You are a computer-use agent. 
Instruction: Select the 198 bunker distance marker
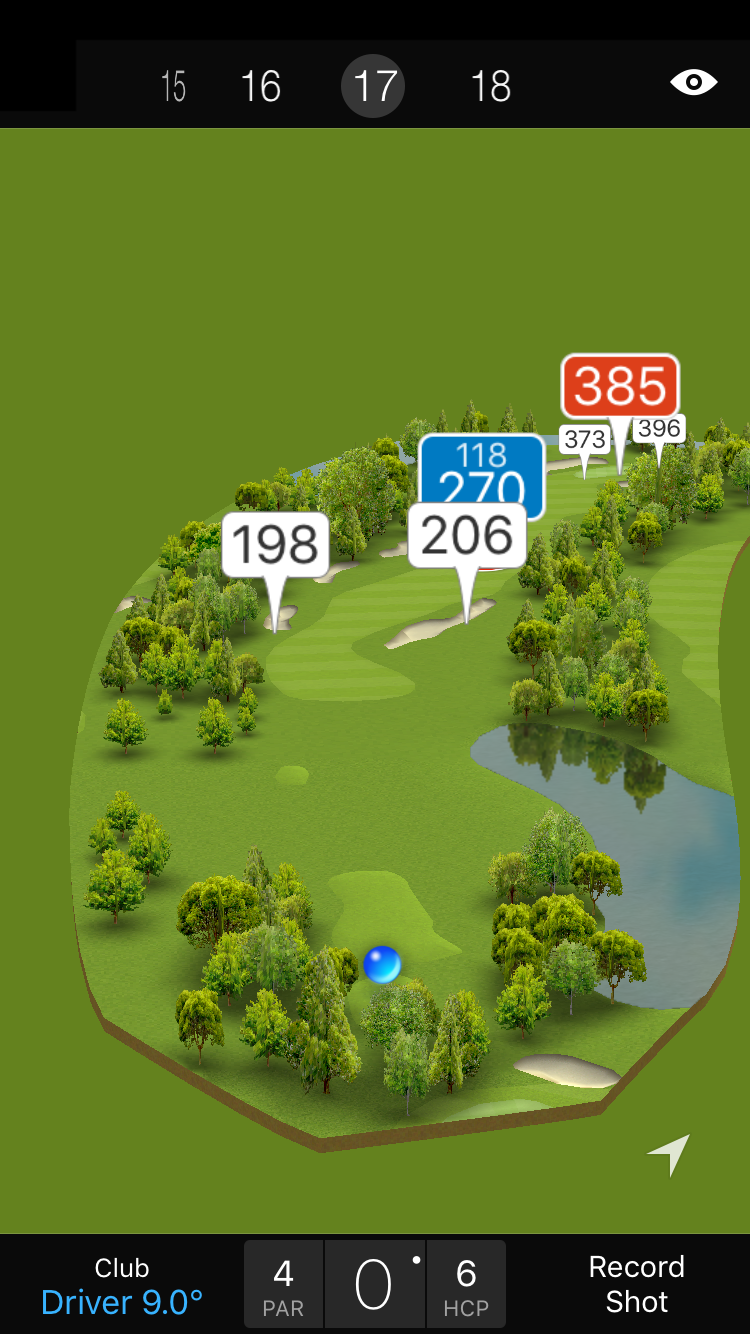(275, 545)
